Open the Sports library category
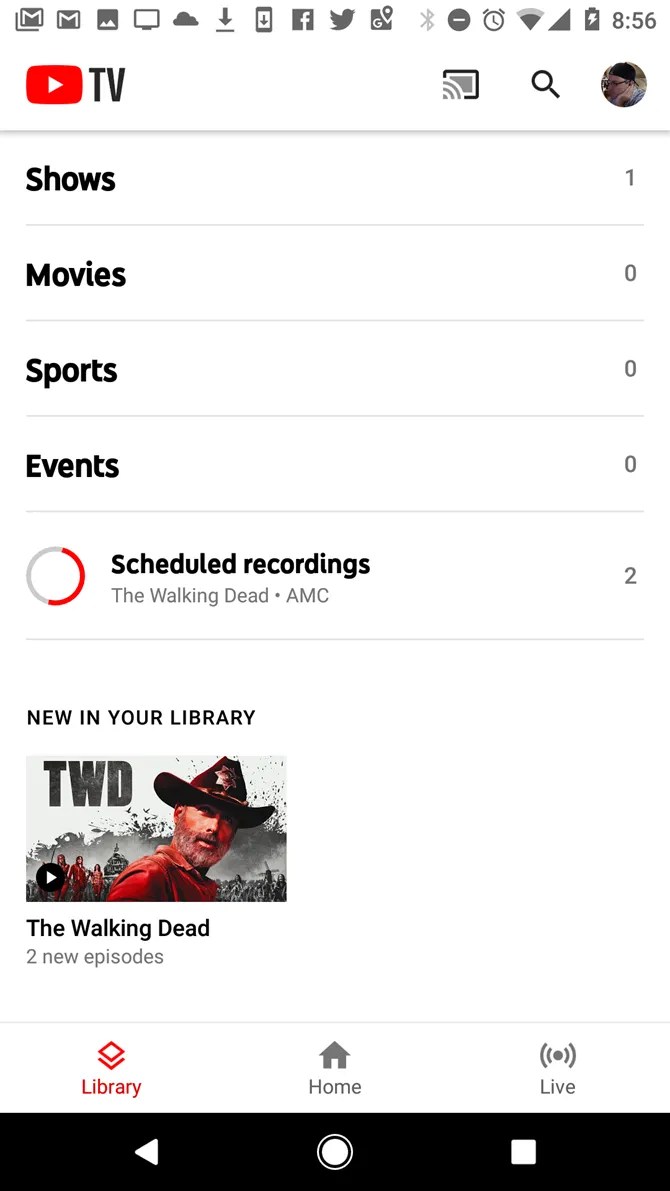This screenshot has width=670, height=1191. [334, 370]
